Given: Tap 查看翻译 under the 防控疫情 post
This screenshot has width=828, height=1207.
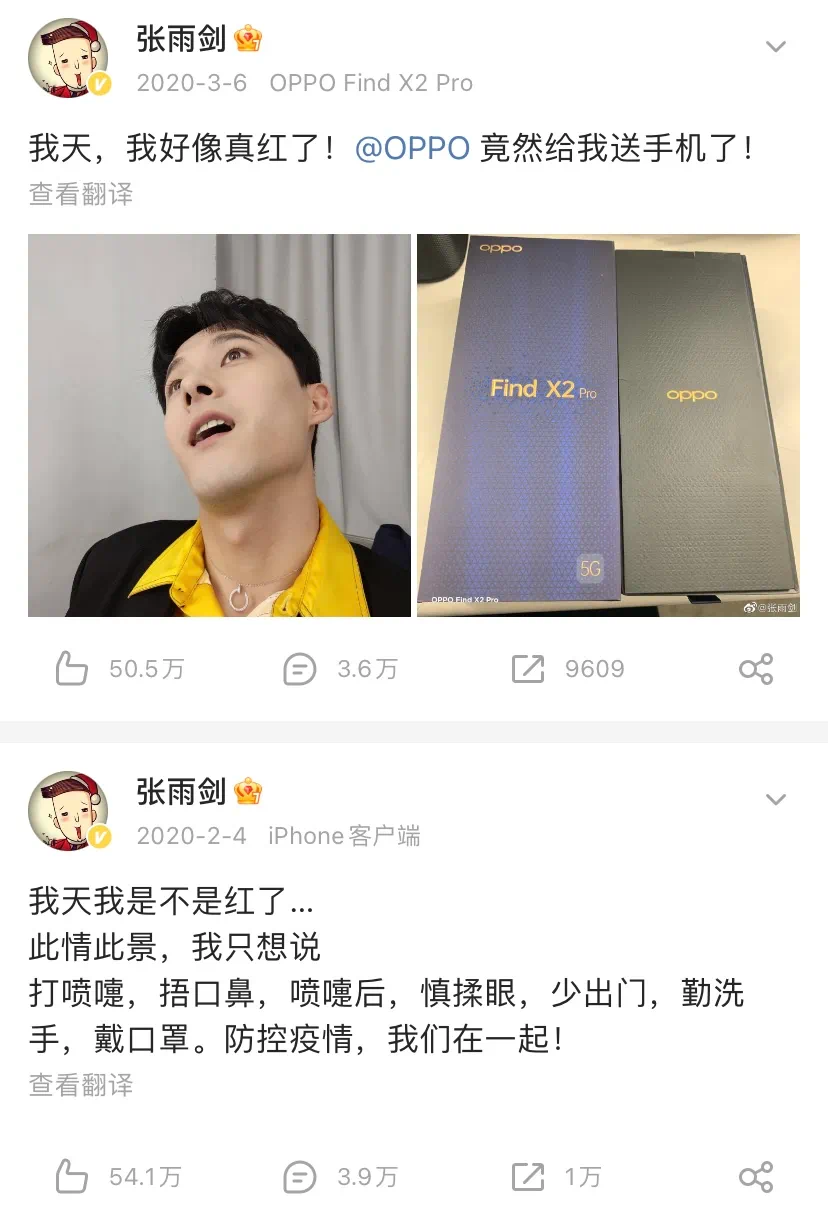Looking at the screenshot, I should [x=81, y=1085].
